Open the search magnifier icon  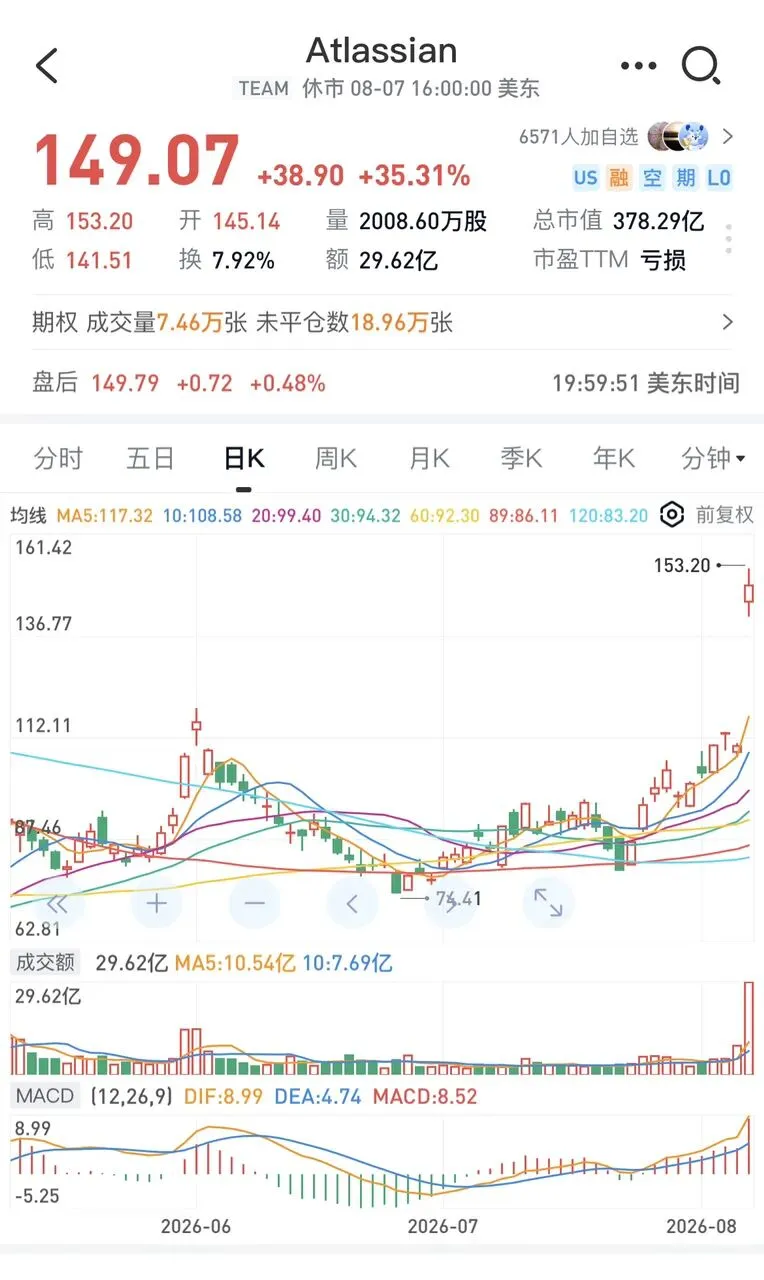701,66
